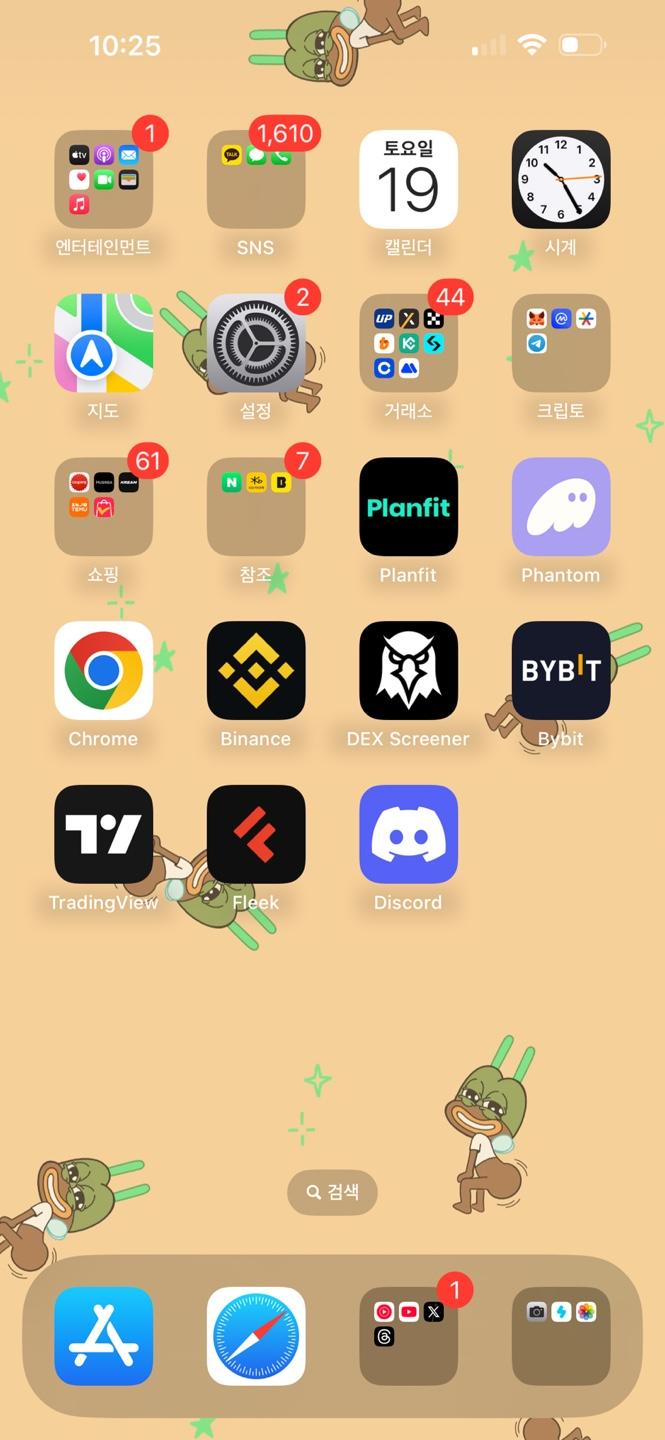Open the Bybit app
Screen dimensions: 665x1440
[x=561, y=671]
